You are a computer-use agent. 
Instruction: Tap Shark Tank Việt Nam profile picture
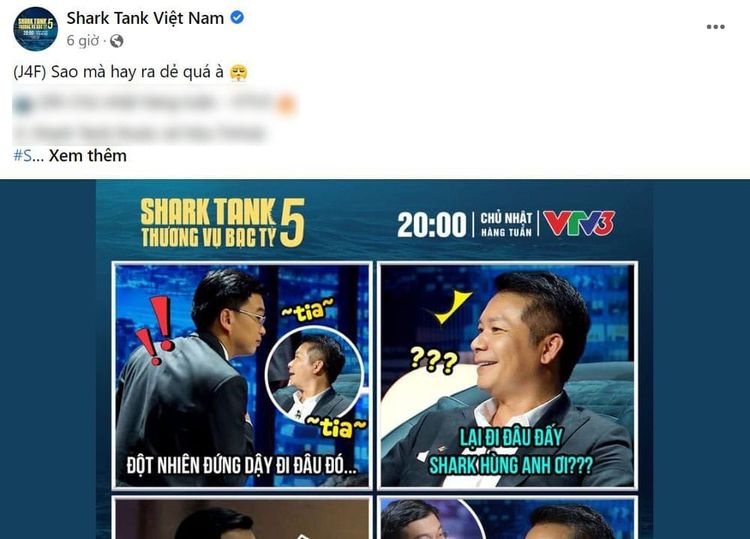pos(35,28)
